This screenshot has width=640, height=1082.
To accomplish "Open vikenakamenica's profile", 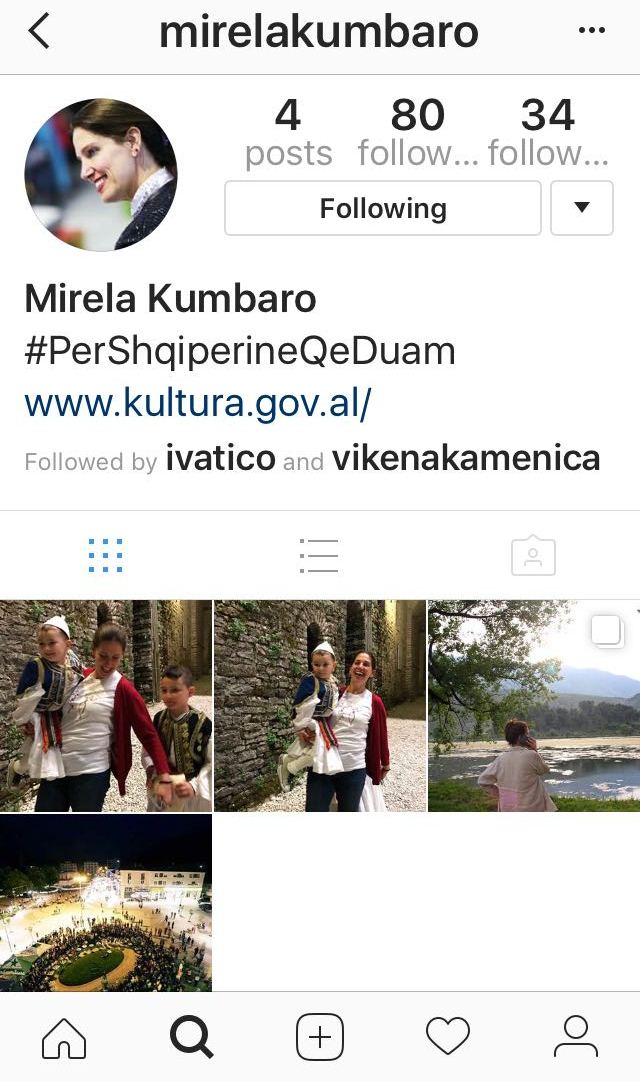I will tap(466, 459).
